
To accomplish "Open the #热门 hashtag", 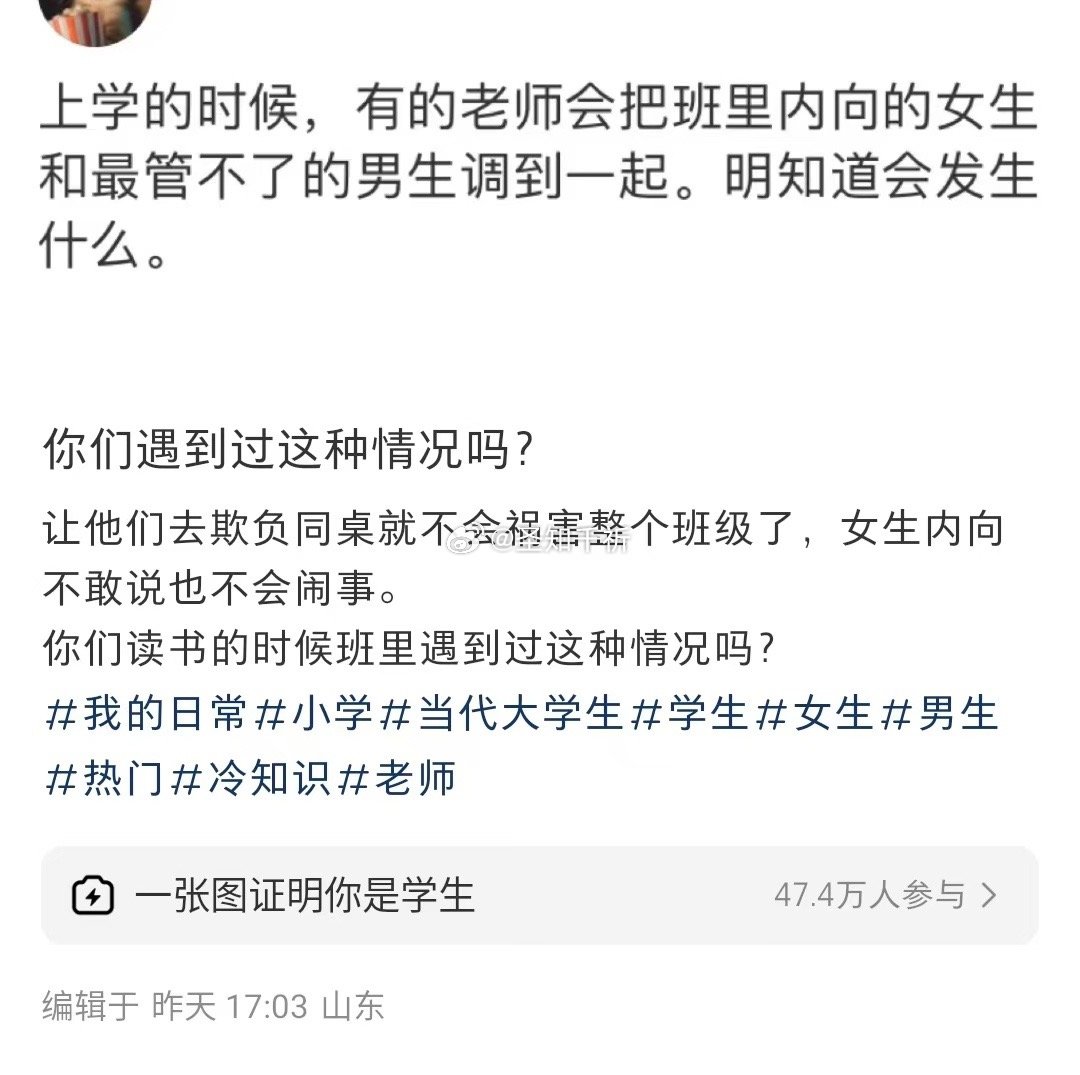I will [x=104, y=777].
